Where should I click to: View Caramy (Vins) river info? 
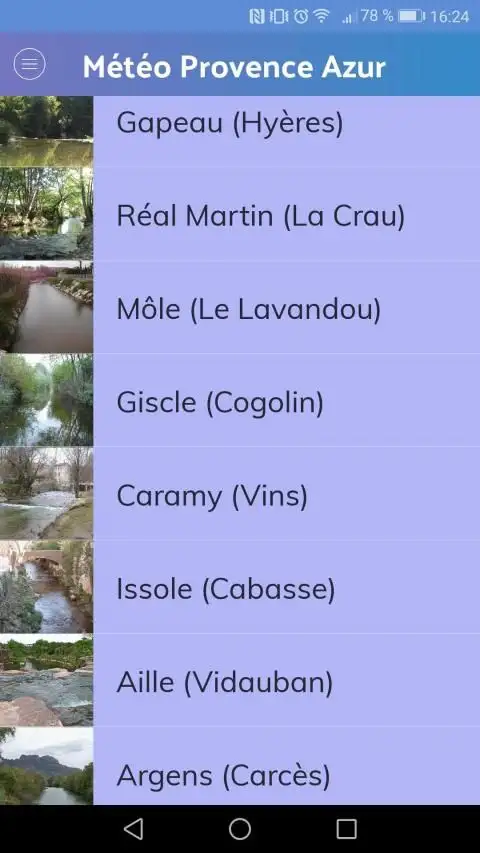(240, 493)
